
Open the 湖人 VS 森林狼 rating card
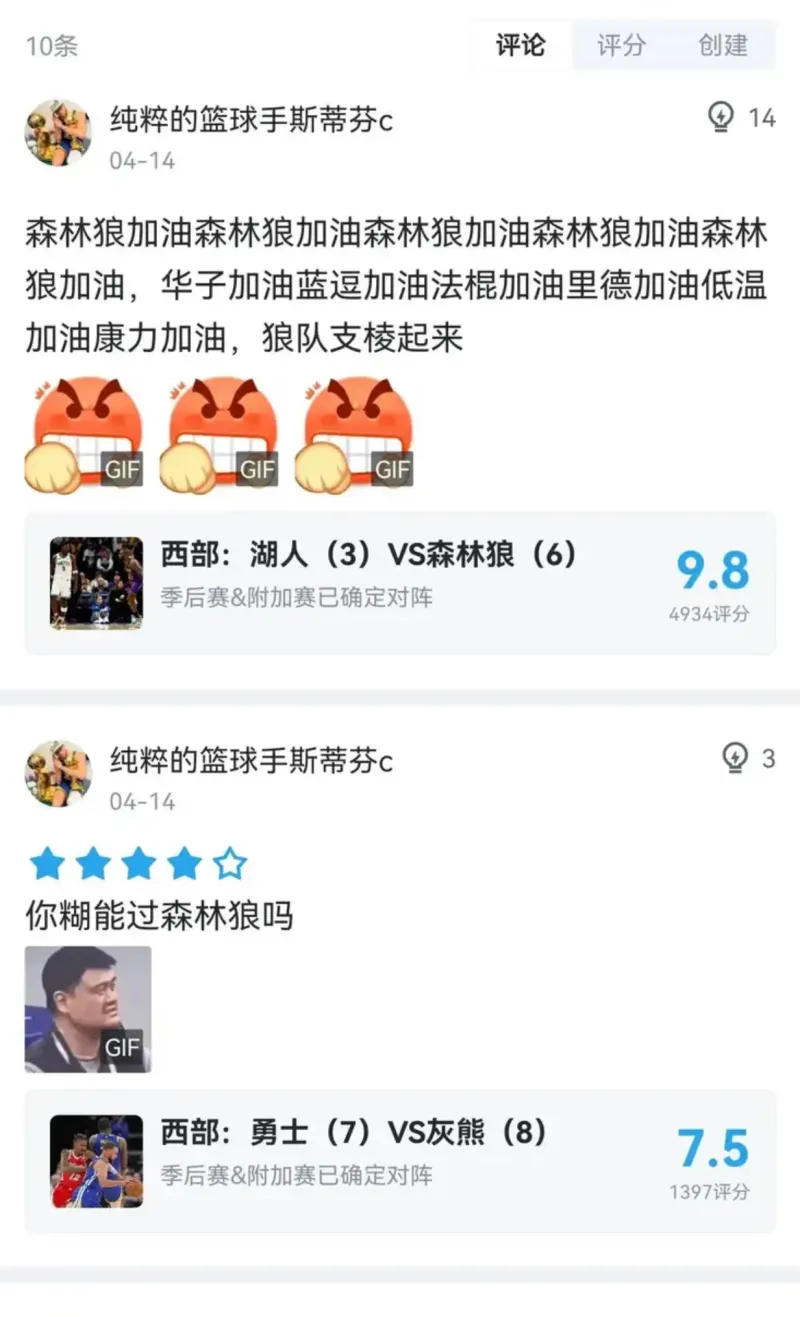point(399,583)
